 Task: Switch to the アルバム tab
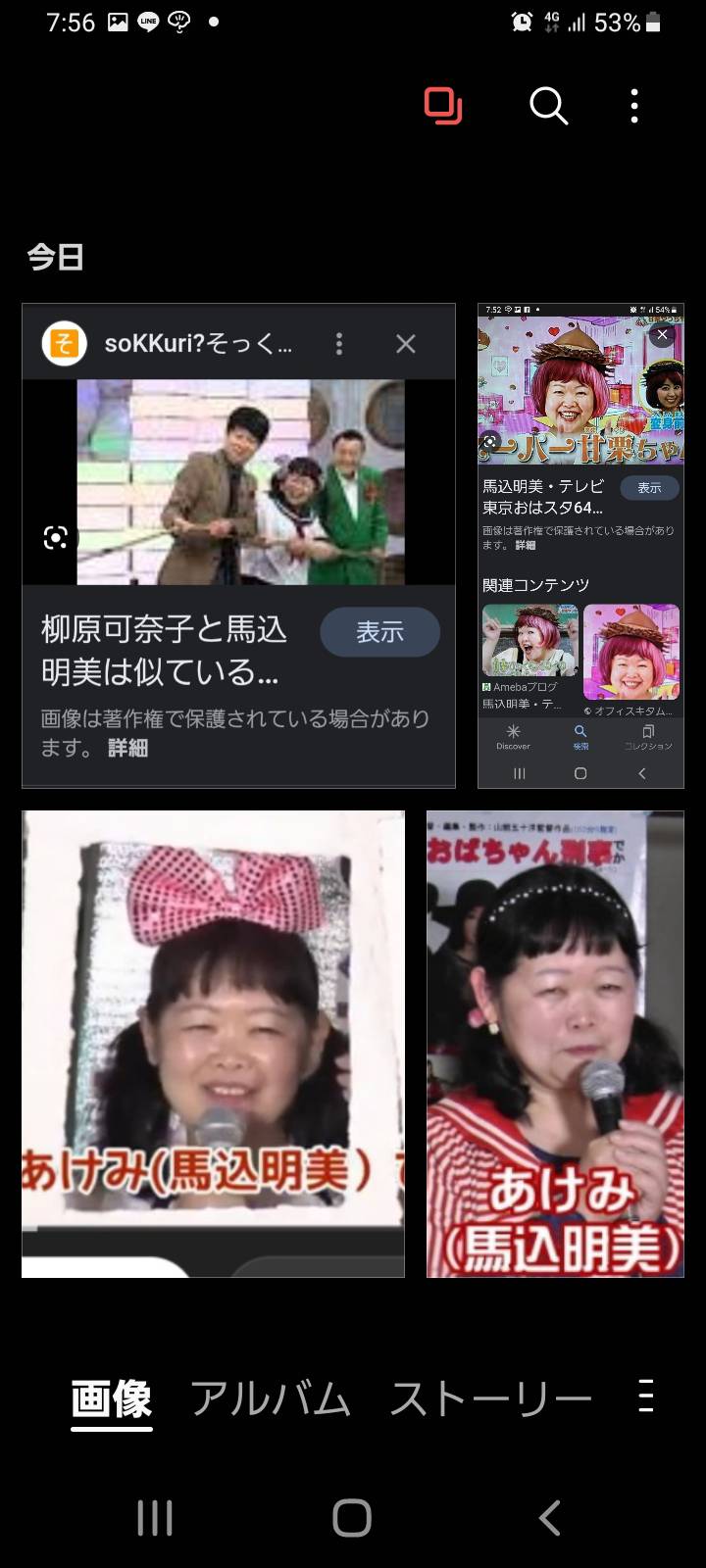point(270,1398)
